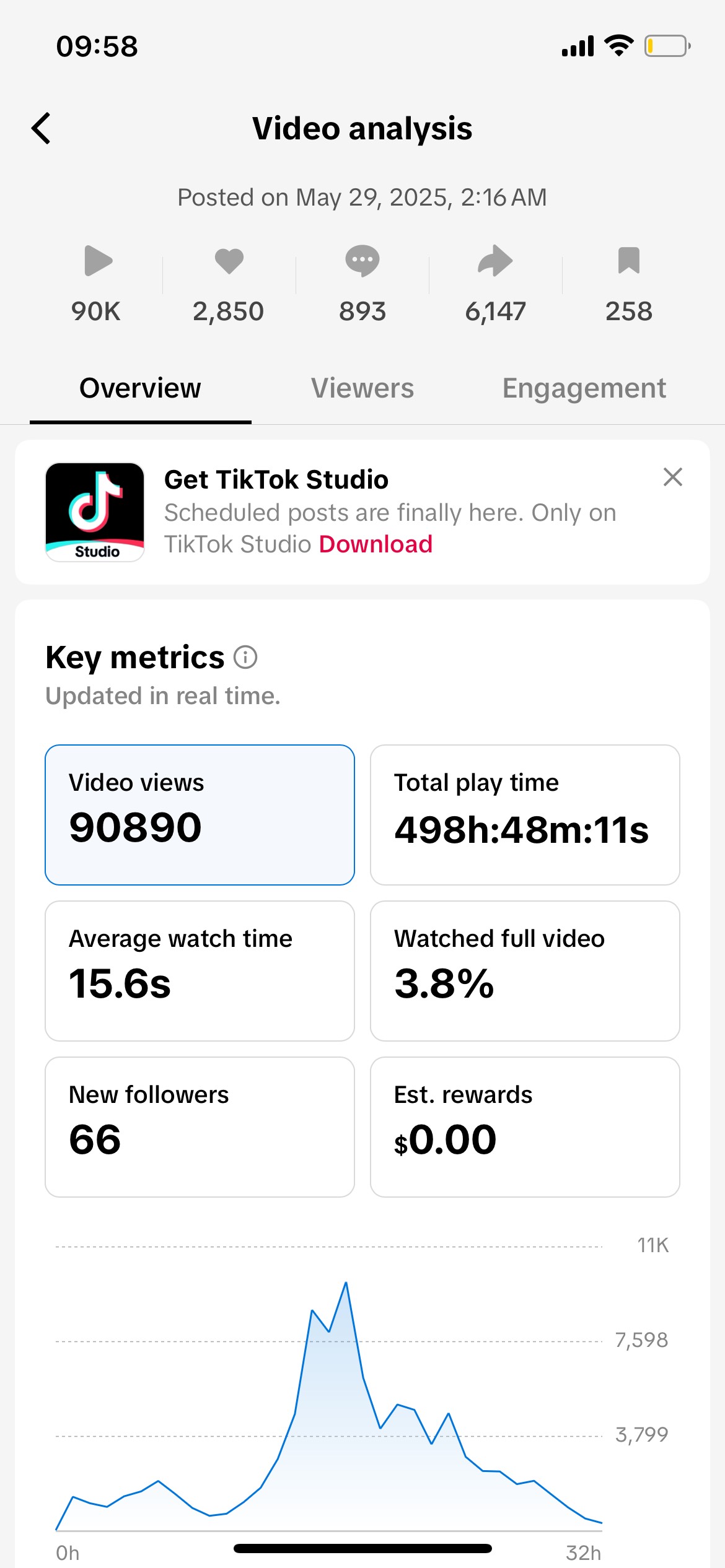
Task: Dismiss the Get TikTok Studio banner
Action: [672, 477]
